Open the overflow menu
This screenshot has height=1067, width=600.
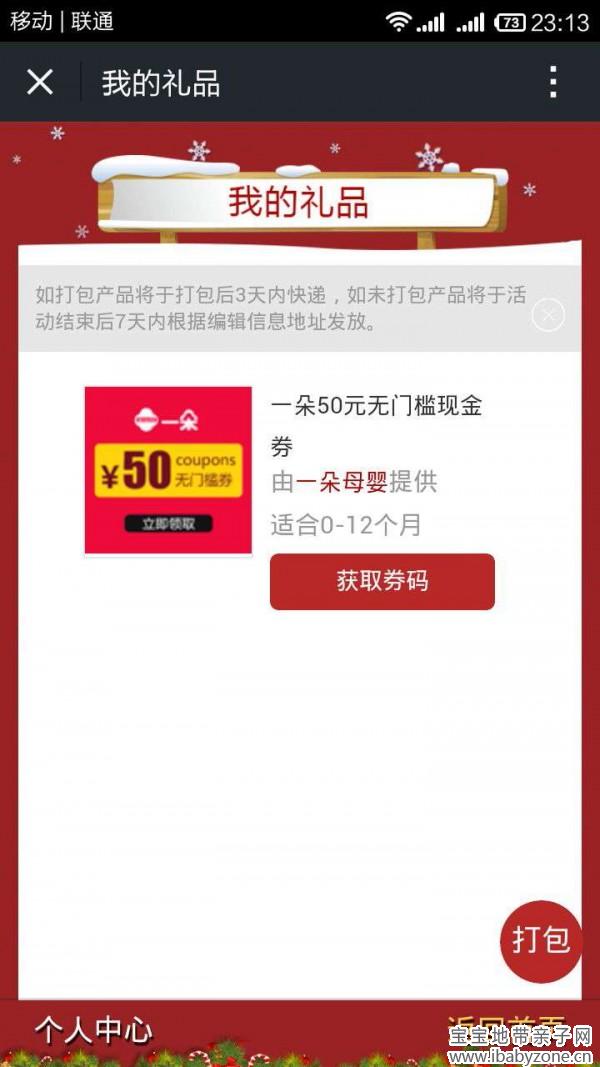coord(553,82)
